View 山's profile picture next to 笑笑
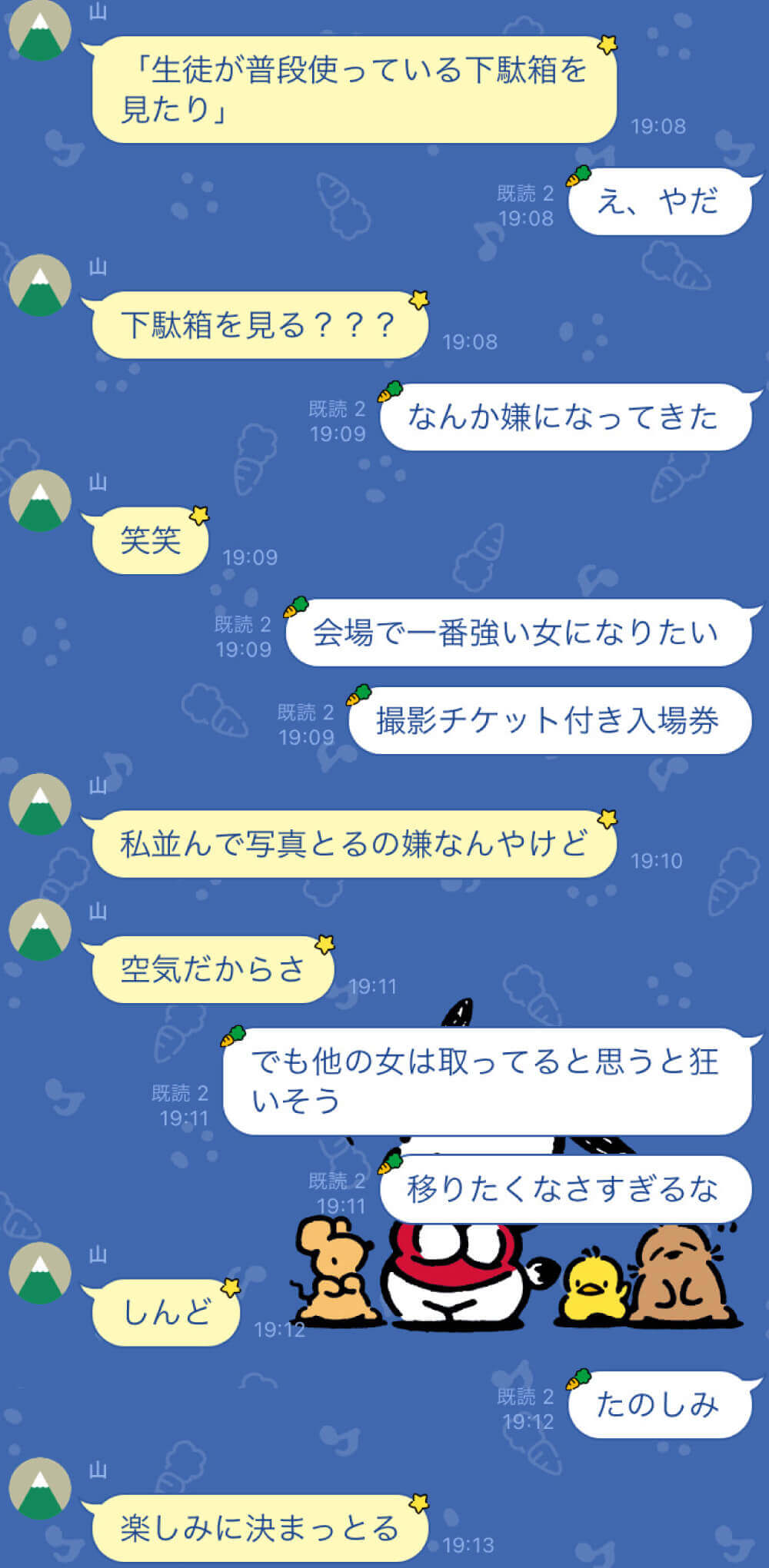This screenshot has height=1568, width=769. tap(40, 500)
